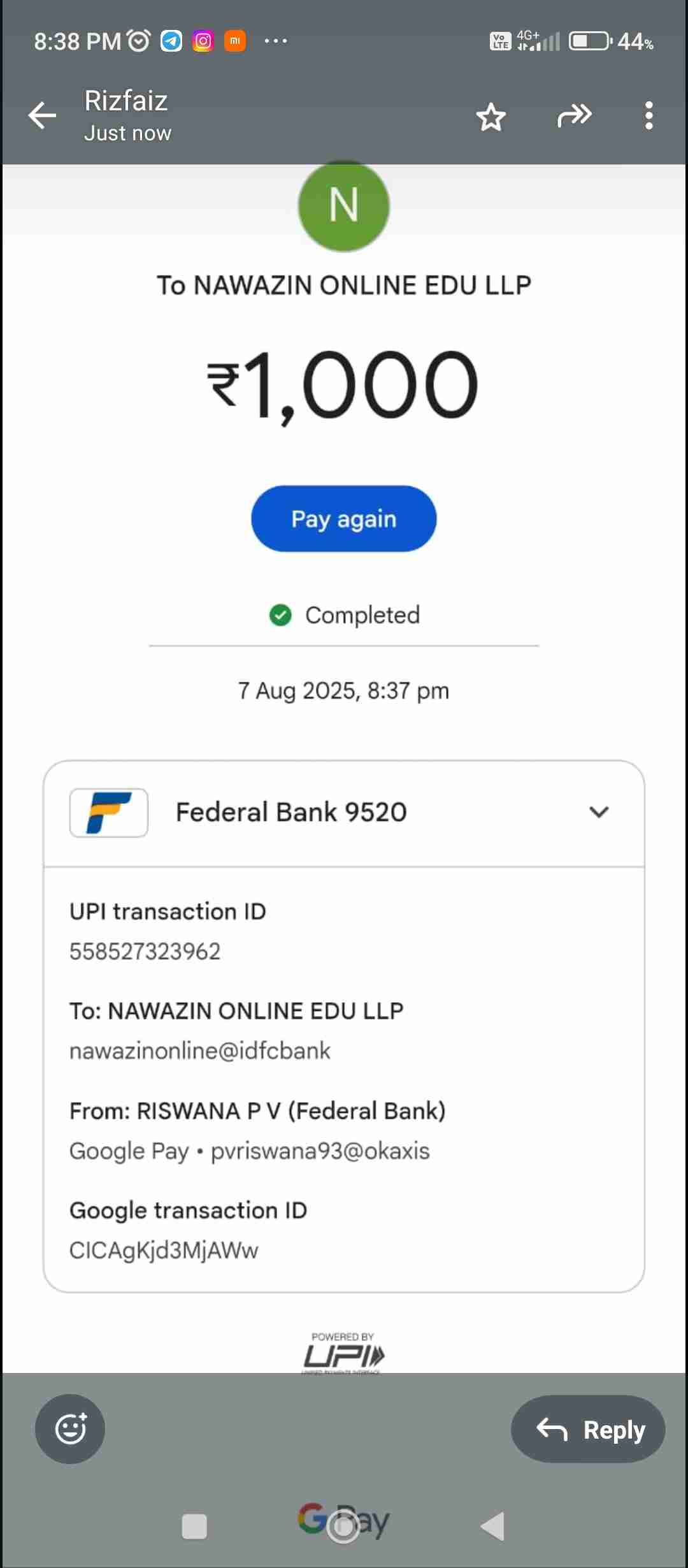The width and height of the screenshot is (688, 1568).
Task: Open recent apps with square button
Action: tap(194, 1526)
